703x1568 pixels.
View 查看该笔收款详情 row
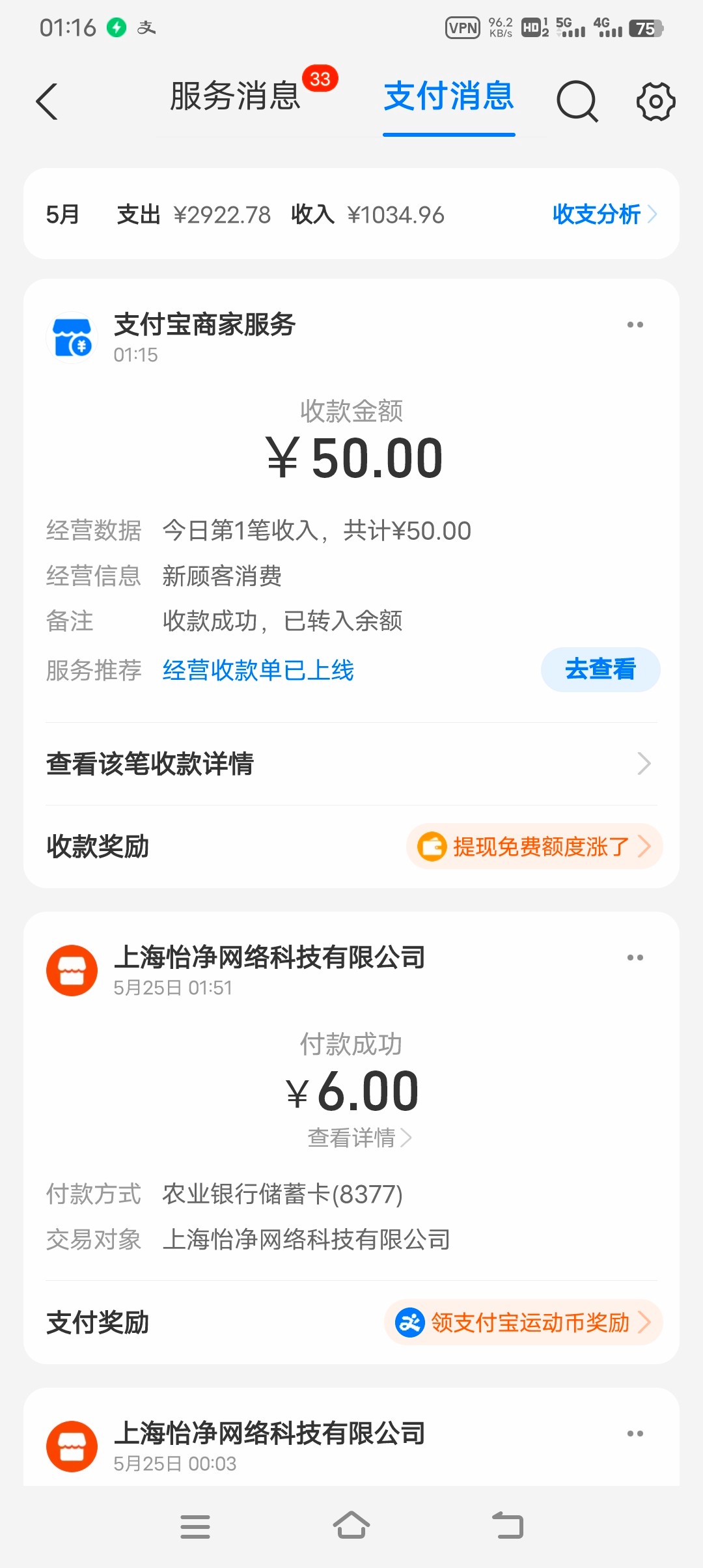pos(351,764)
